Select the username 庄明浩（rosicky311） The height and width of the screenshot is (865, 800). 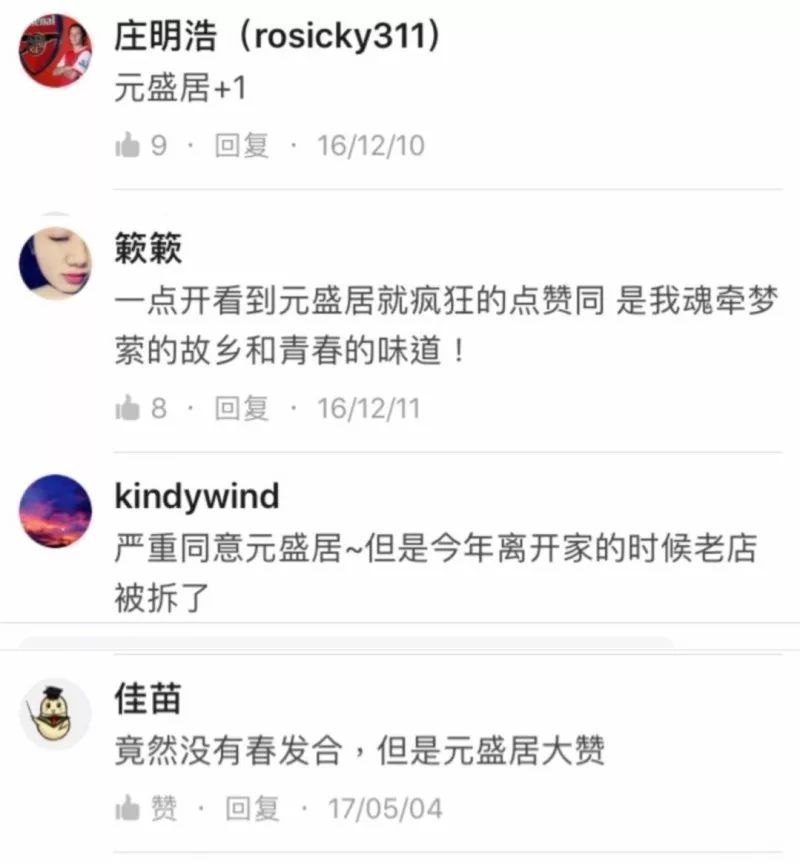click(280, 33)
